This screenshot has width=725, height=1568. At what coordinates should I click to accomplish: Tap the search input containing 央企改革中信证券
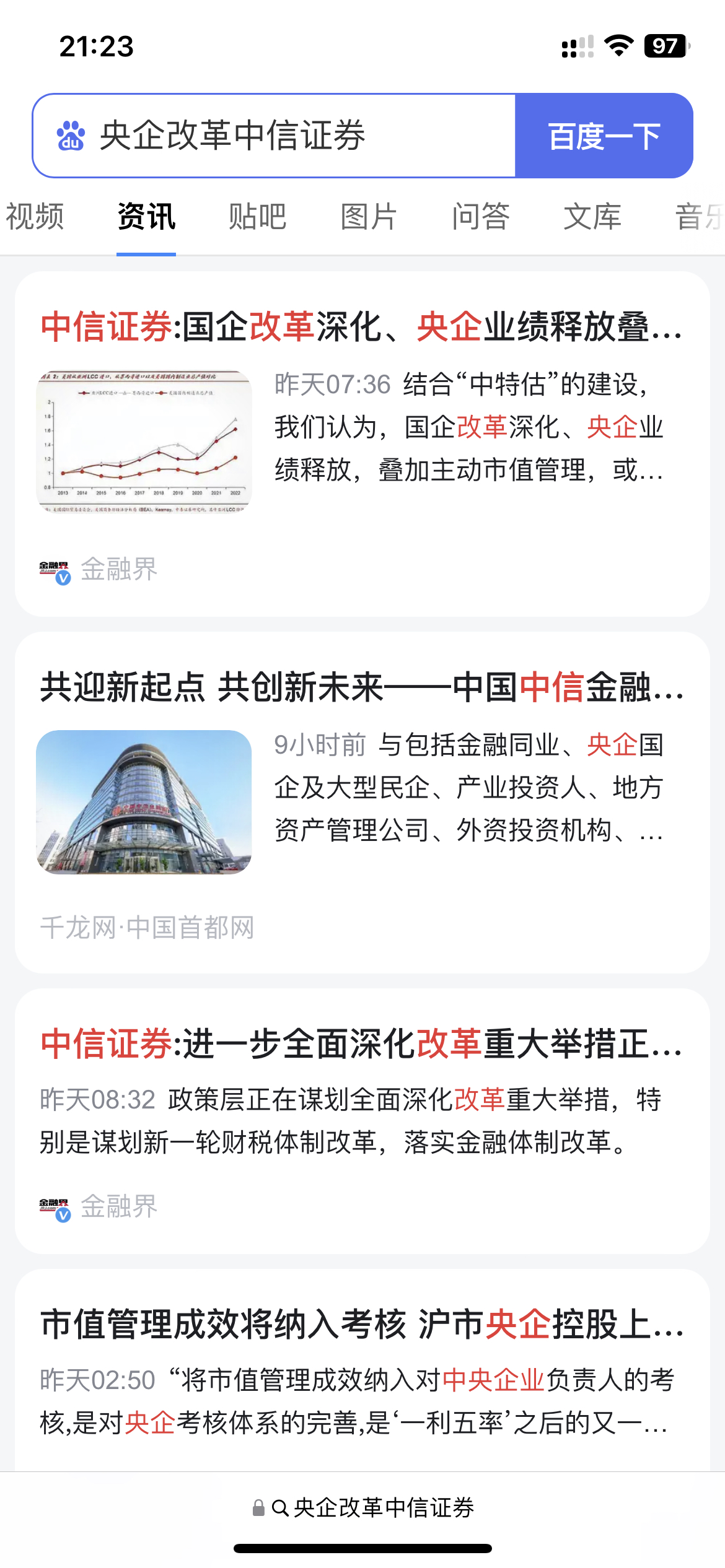(279, 136)
